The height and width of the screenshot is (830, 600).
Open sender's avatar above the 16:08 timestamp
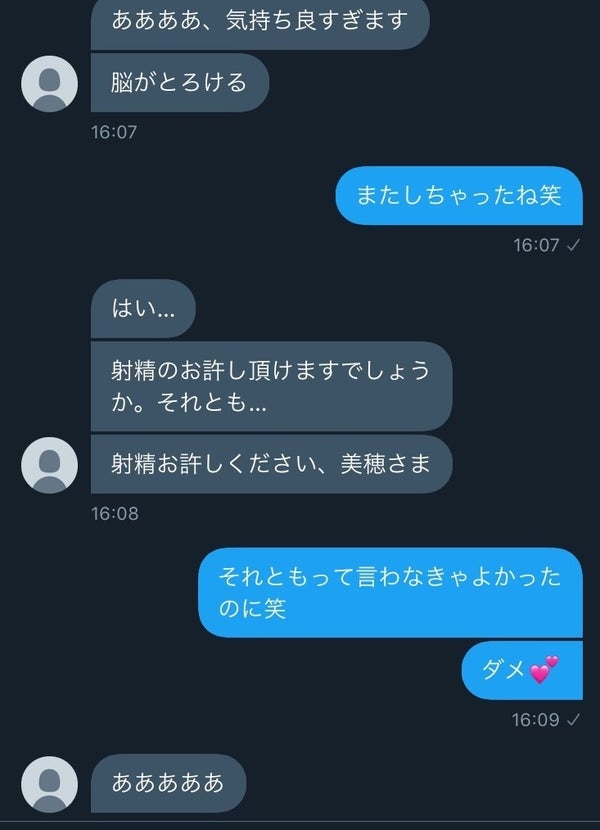(x=49, y=465)
